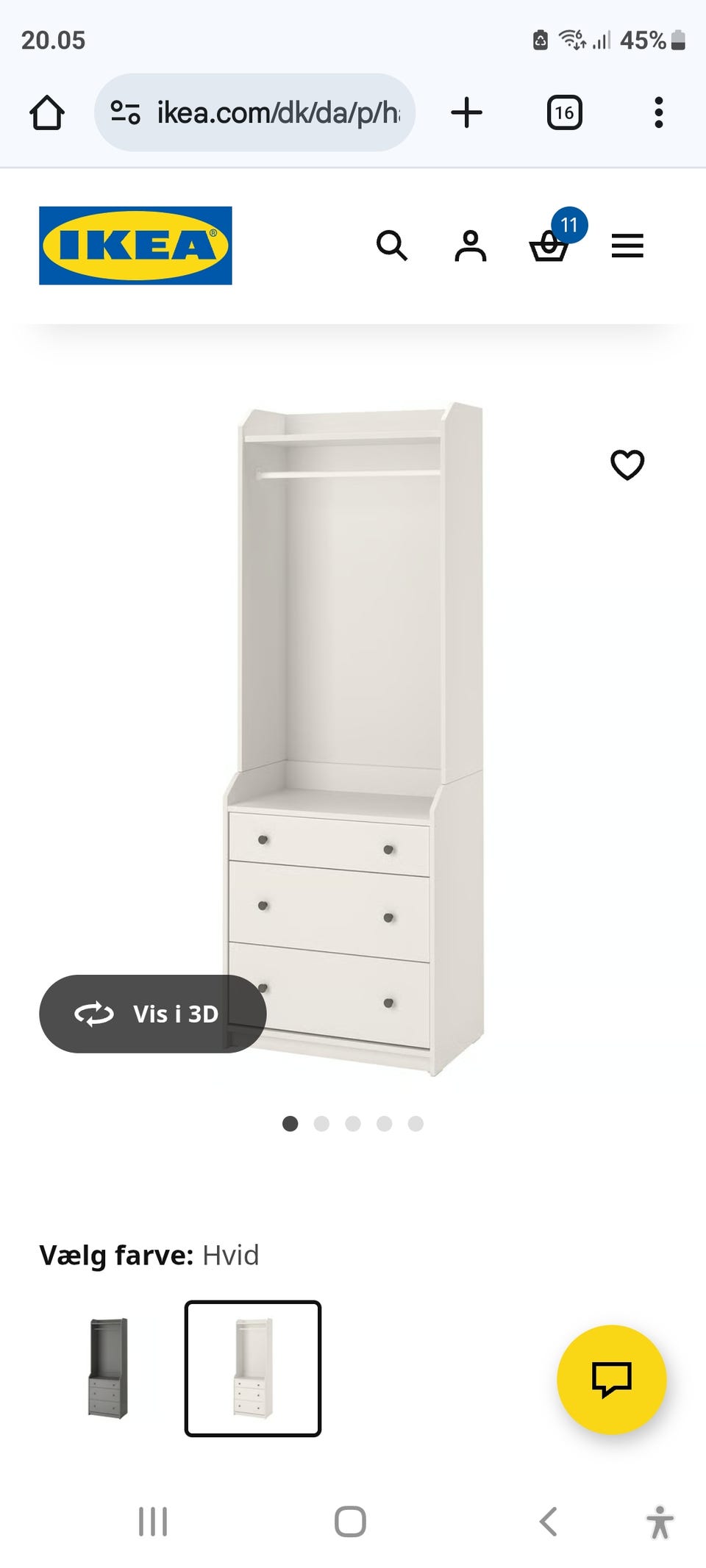Search IKEA products with the magnifier
Viewport: 706px width, 1568px height.
[x=392, y=246]
